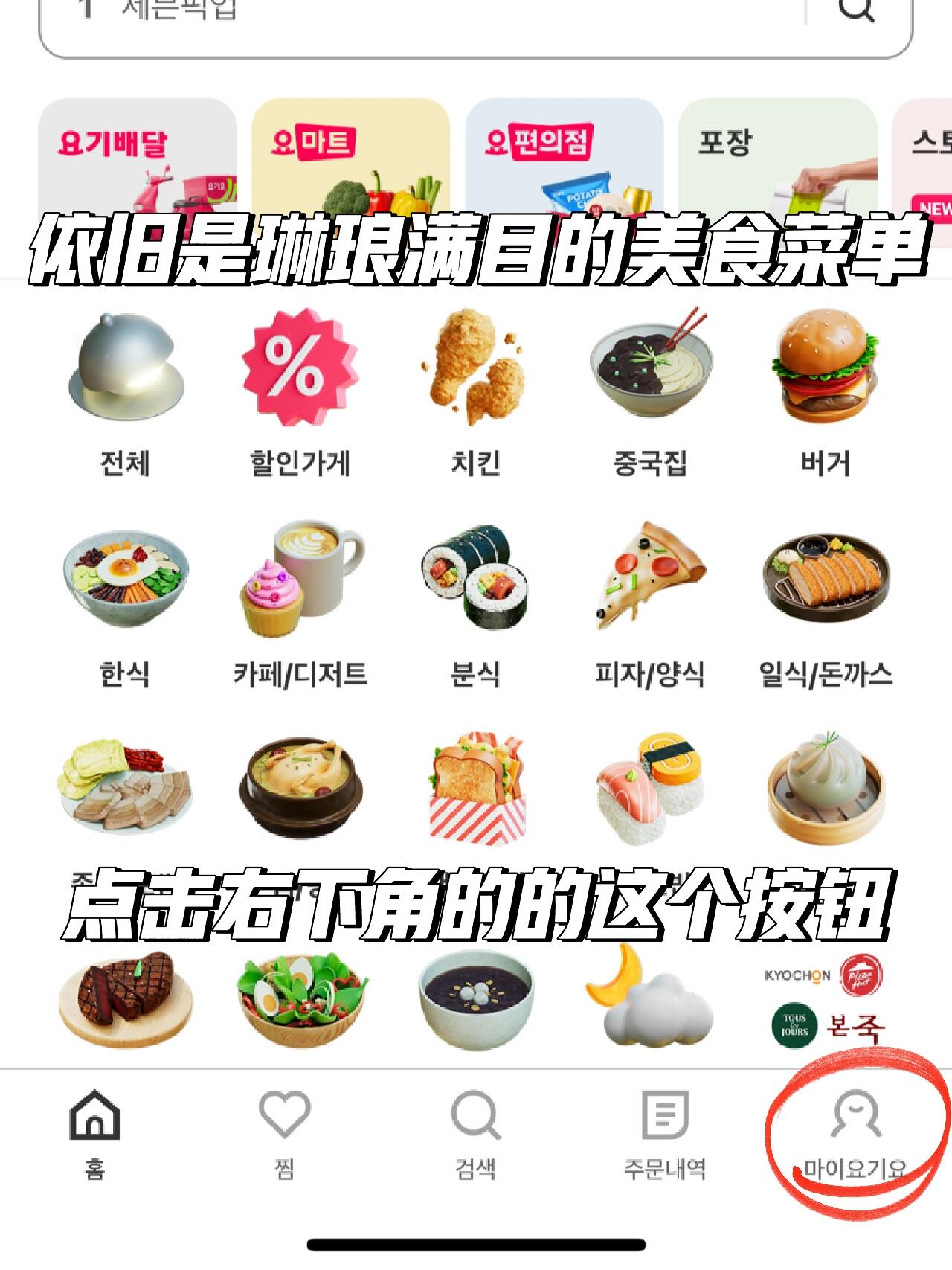
Task: Open the 전체 all-categories item
Action: pyautogui.click(x=125, y=394)
